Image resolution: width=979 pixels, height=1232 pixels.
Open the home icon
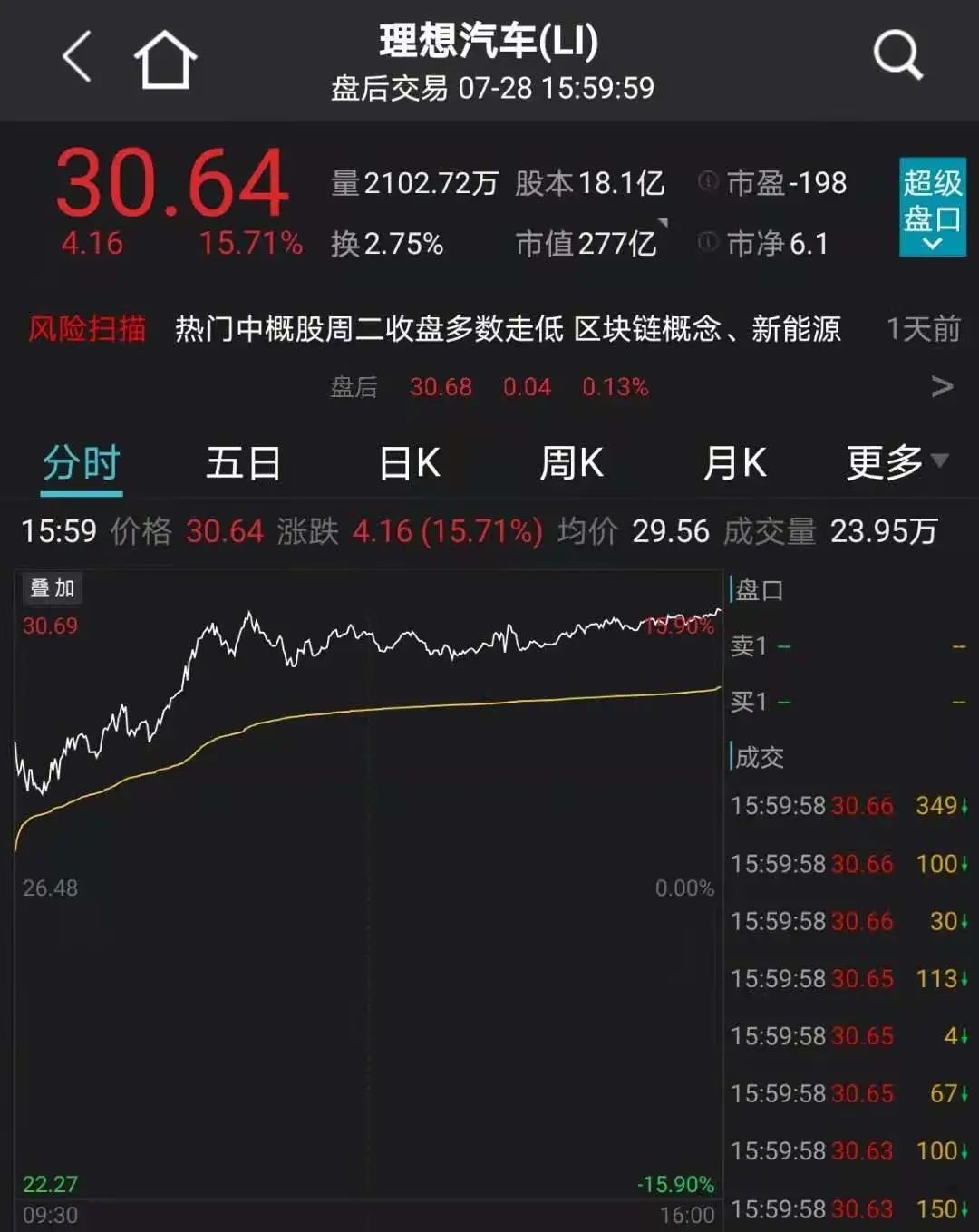[x=165, y=59]
